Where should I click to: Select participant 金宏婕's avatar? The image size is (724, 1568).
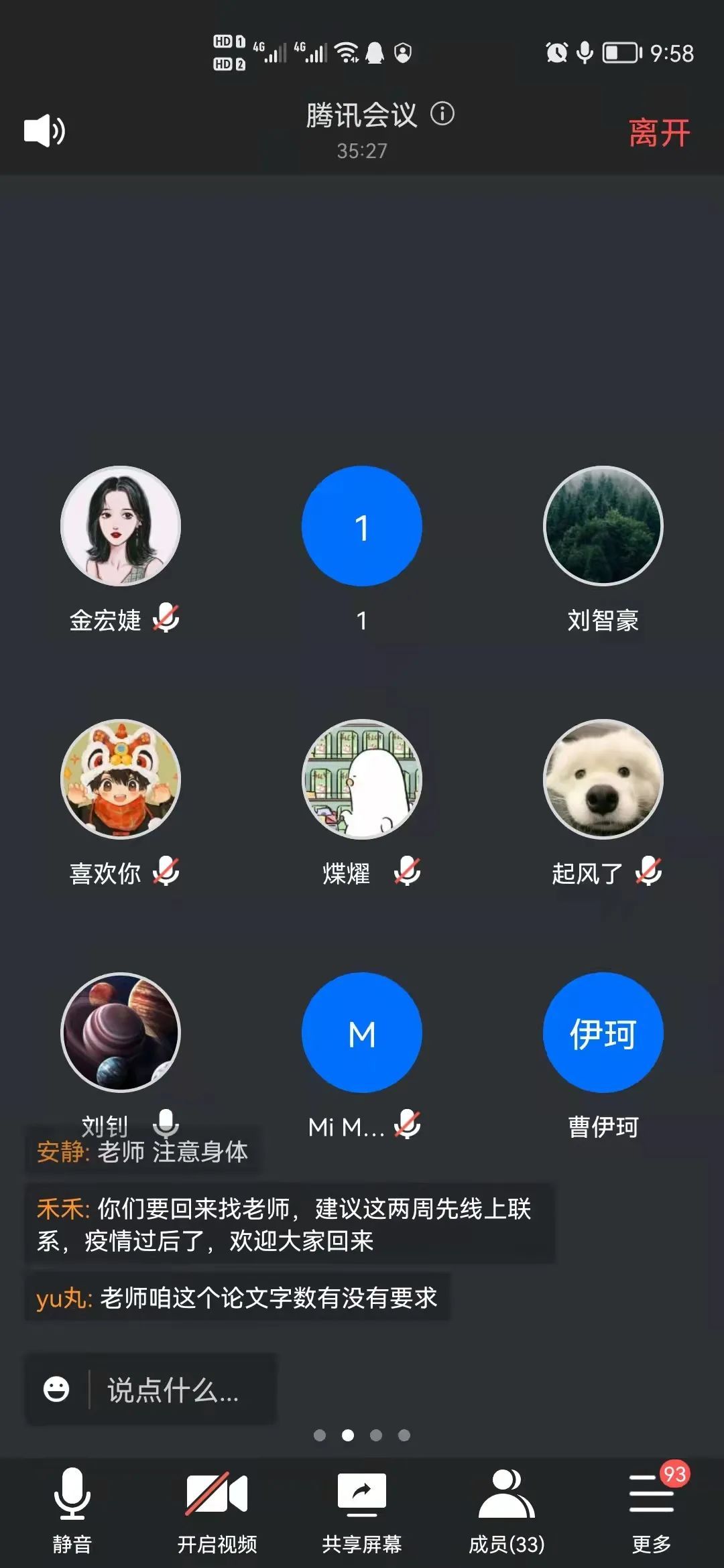(x=121, y=526)
